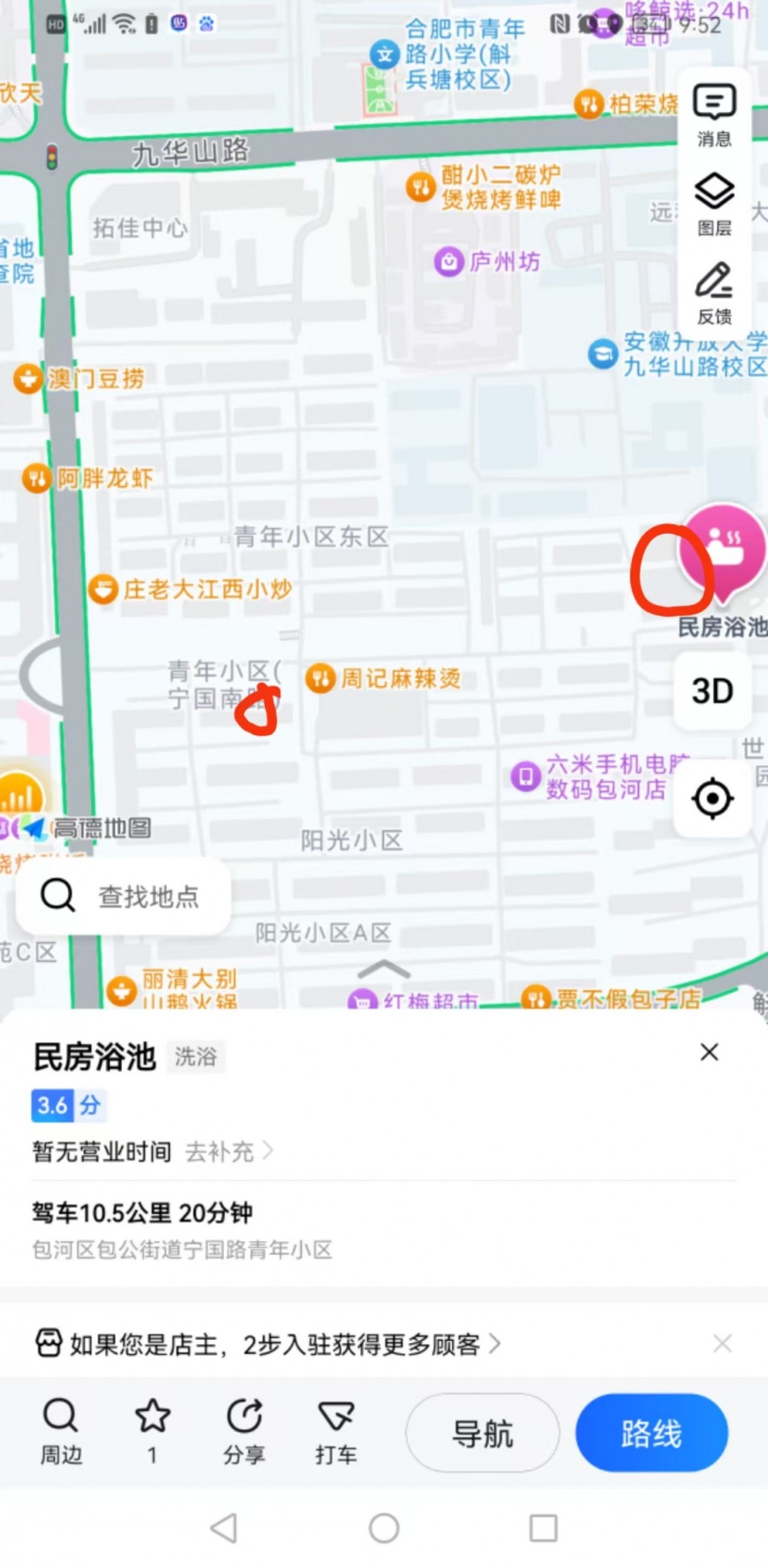Search 周边 nearby places
This screenshot has height=1568, width=768.
pyautogui.click(x=61, y=1431)
